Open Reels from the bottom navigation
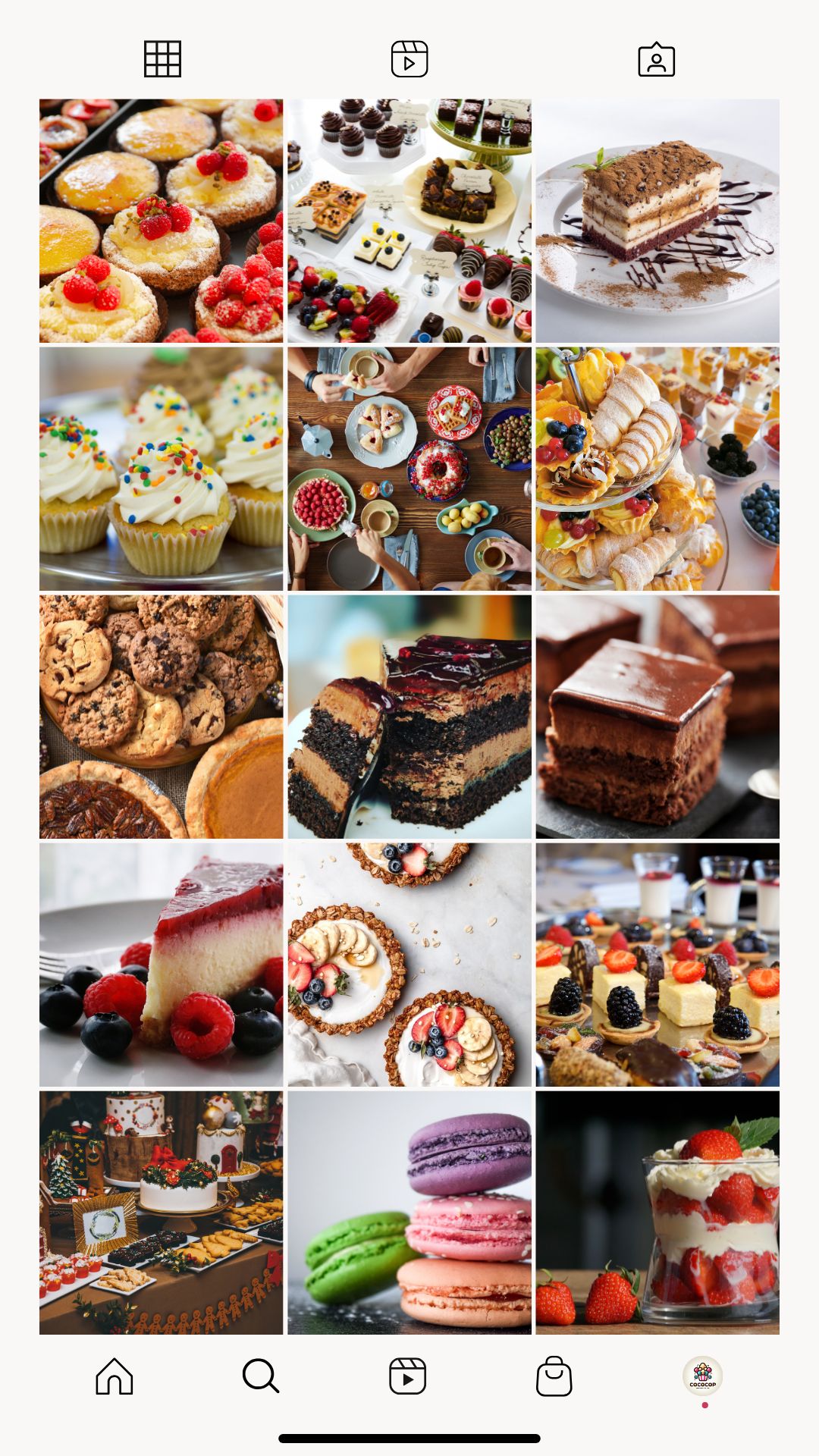Screen dimensions: 819x1456 (408, 1376)
